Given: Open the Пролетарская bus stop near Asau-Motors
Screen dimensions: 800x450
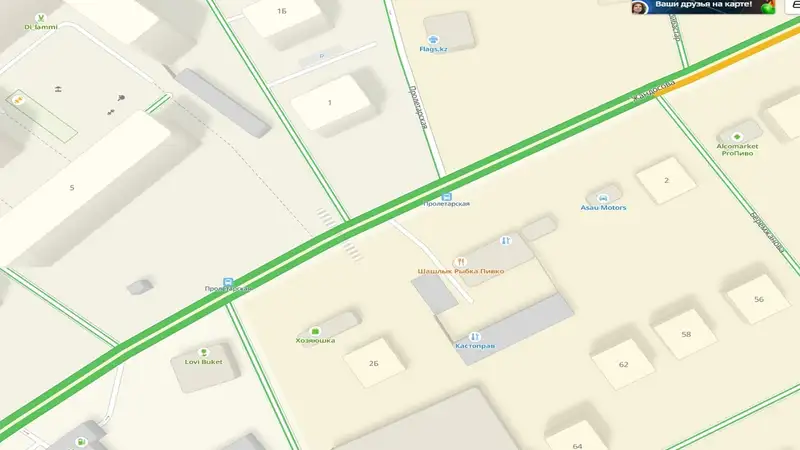Looking at the screenshot, I should pyautogui.click(x=446, y=195).
